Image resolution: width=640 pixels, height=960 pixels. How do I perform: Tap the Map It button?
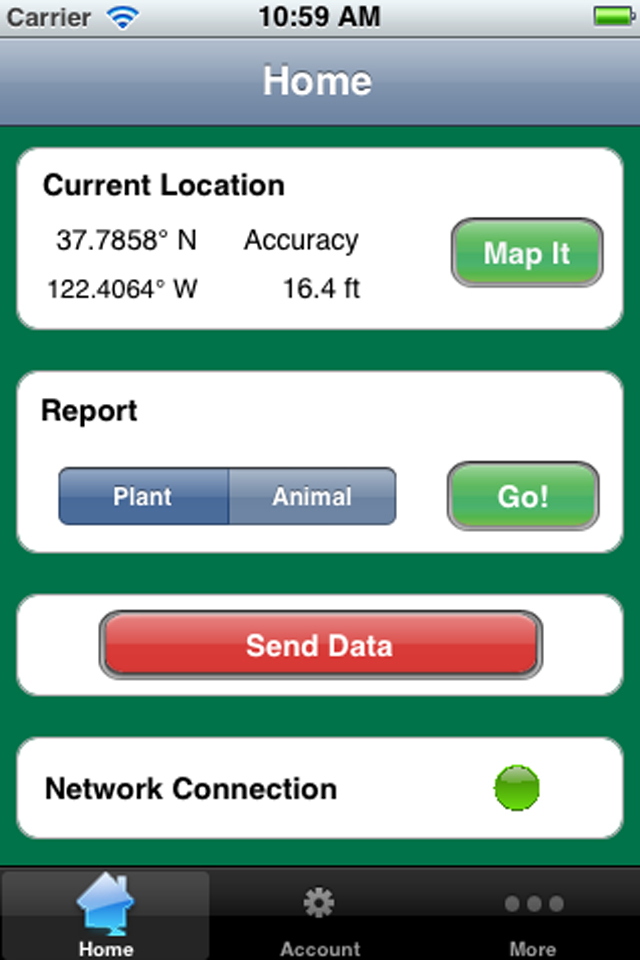[527, 252]
